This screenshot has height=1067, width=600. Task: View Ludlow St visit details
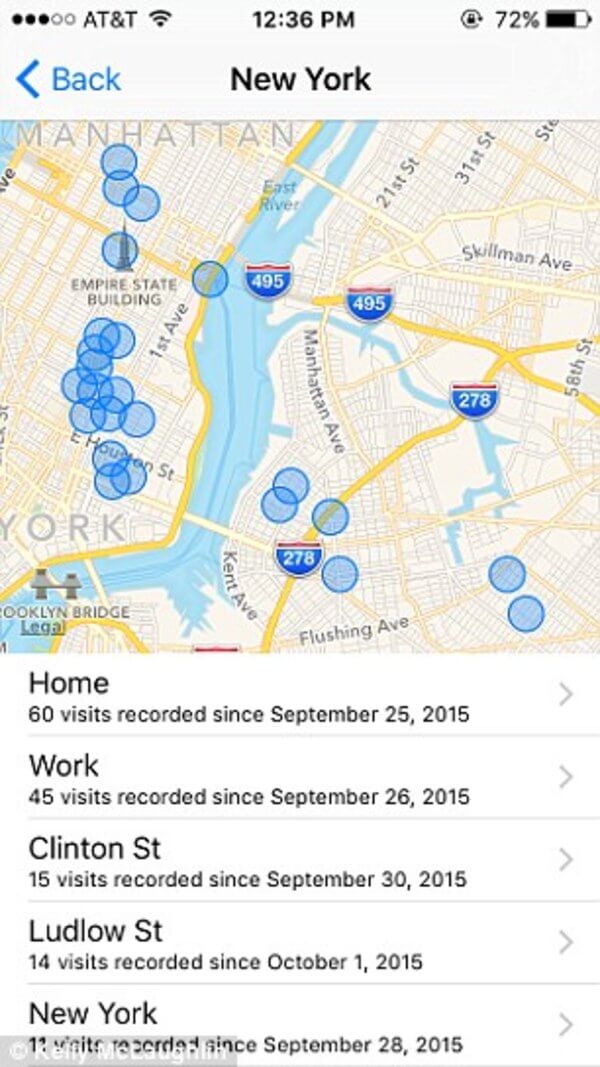[300, 943]
